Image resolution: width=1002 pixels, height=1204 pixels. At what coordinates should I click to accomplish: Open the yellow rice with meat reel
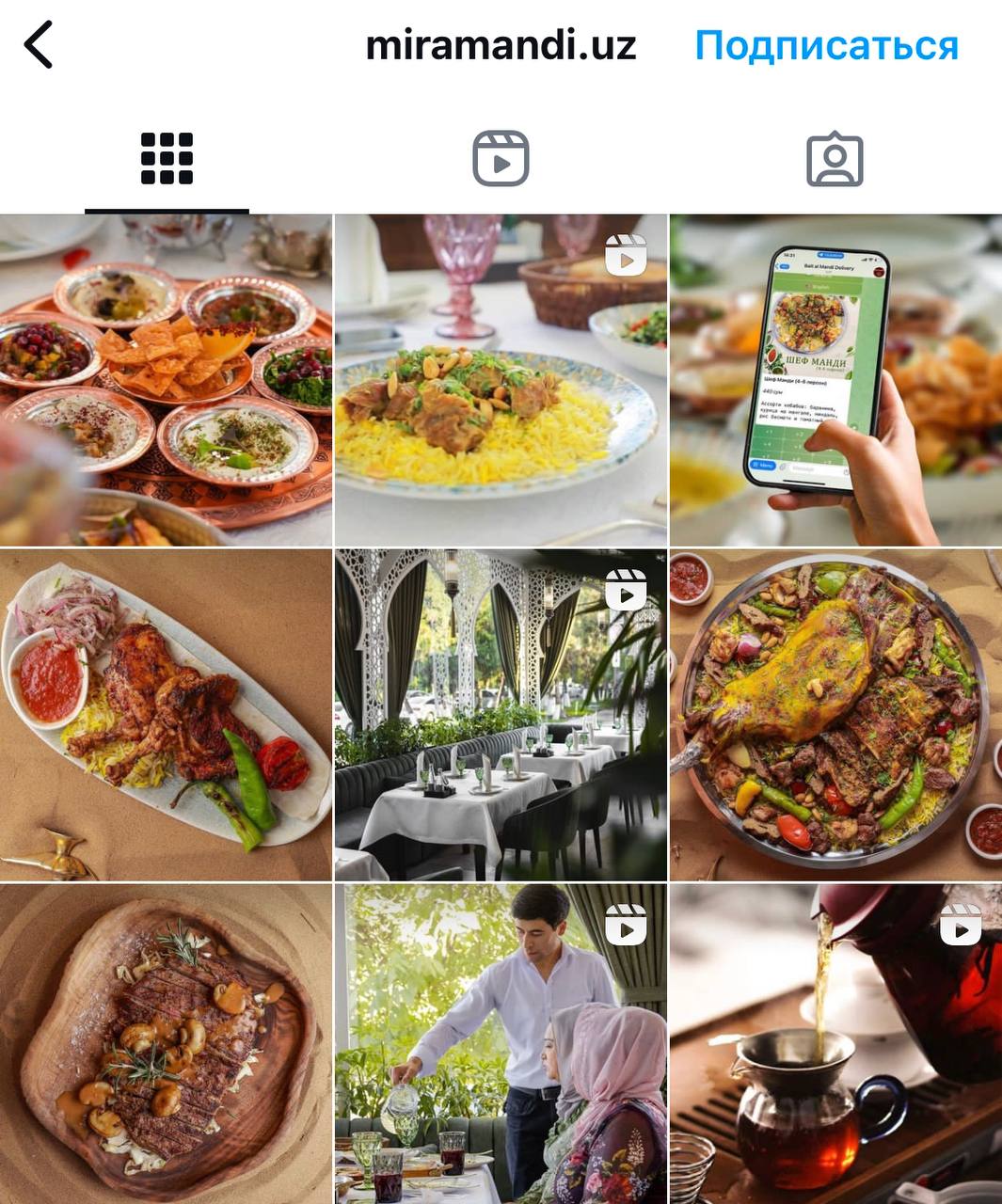pos(501,380)
